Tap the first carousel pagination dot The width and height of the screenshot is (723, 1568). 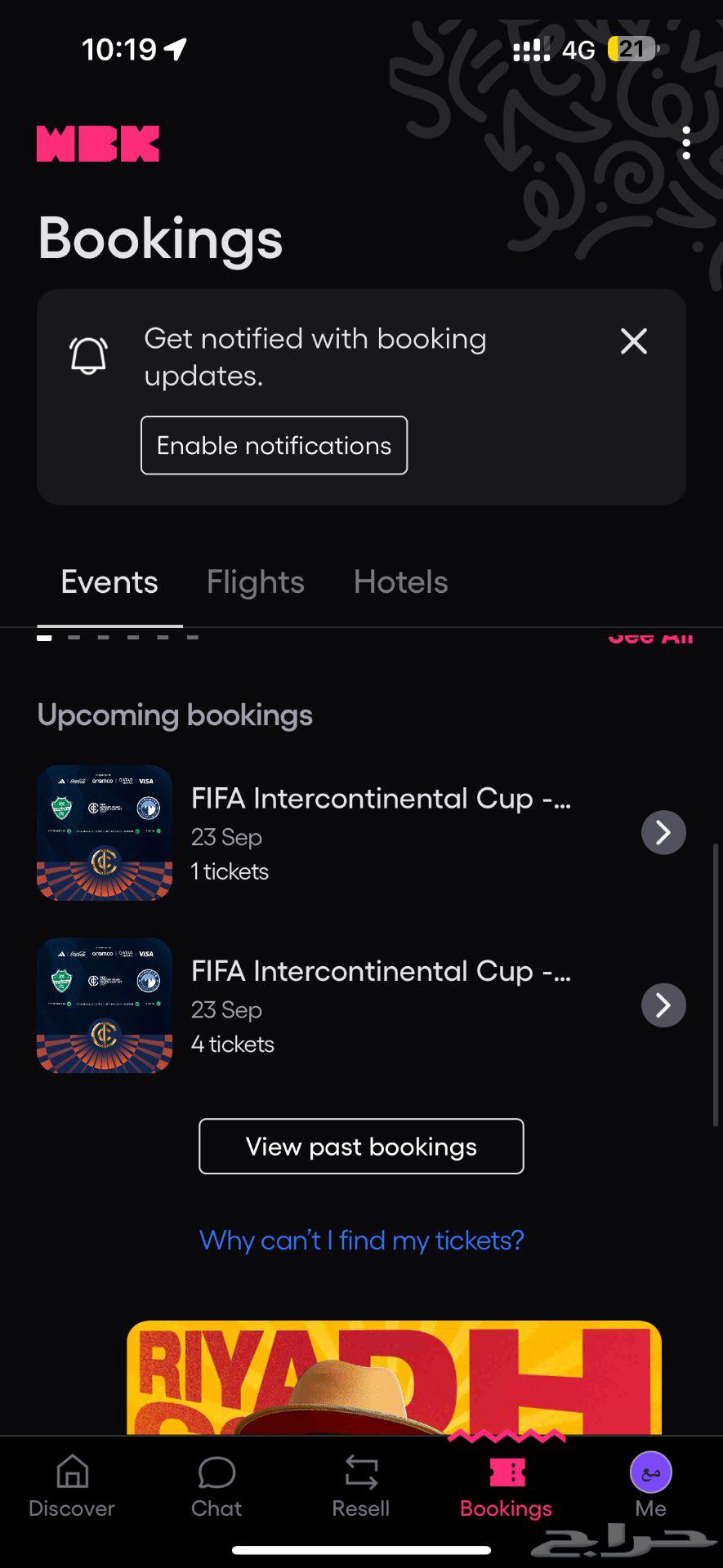(x=44, y=636)
